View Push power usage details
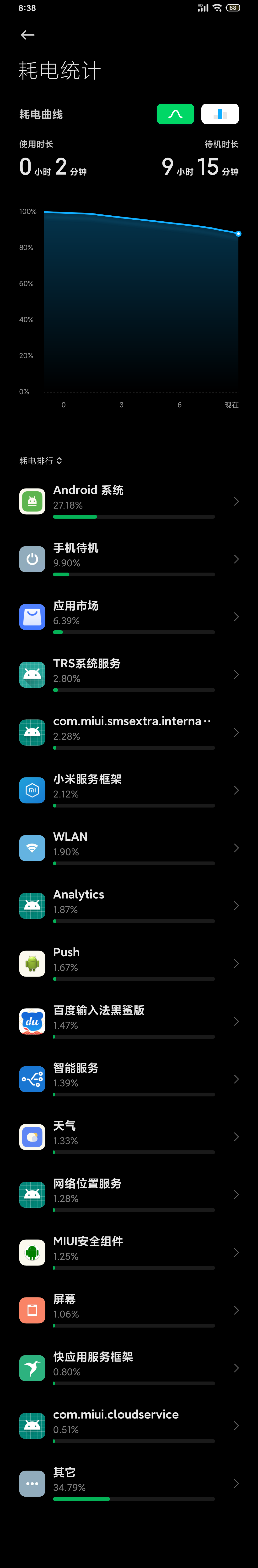 coord(129,964)
